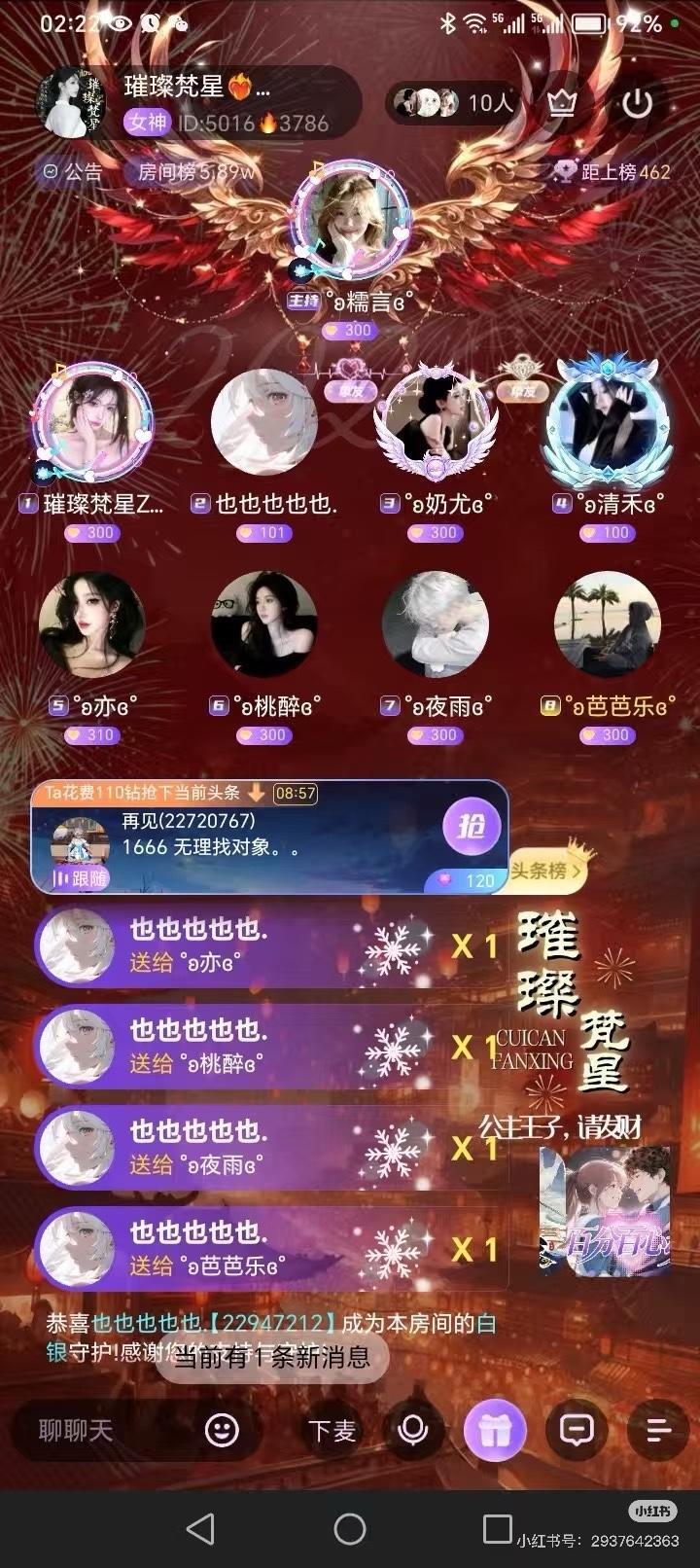Screen dimensions: 700x1568
Task: Tap the power icon to exit room
Action: point(637,103)
